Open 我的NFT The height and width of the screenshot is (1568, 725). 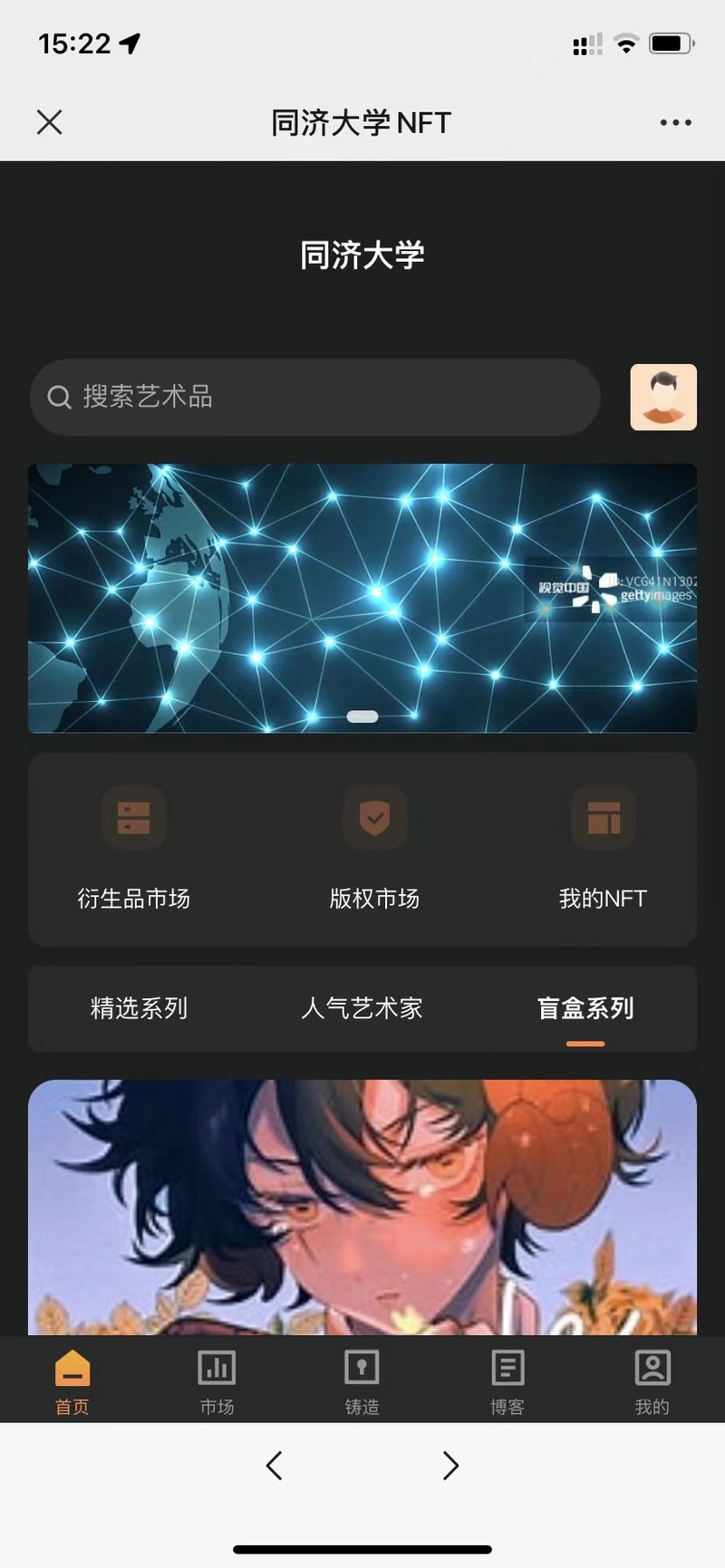[x=603, y=849]
